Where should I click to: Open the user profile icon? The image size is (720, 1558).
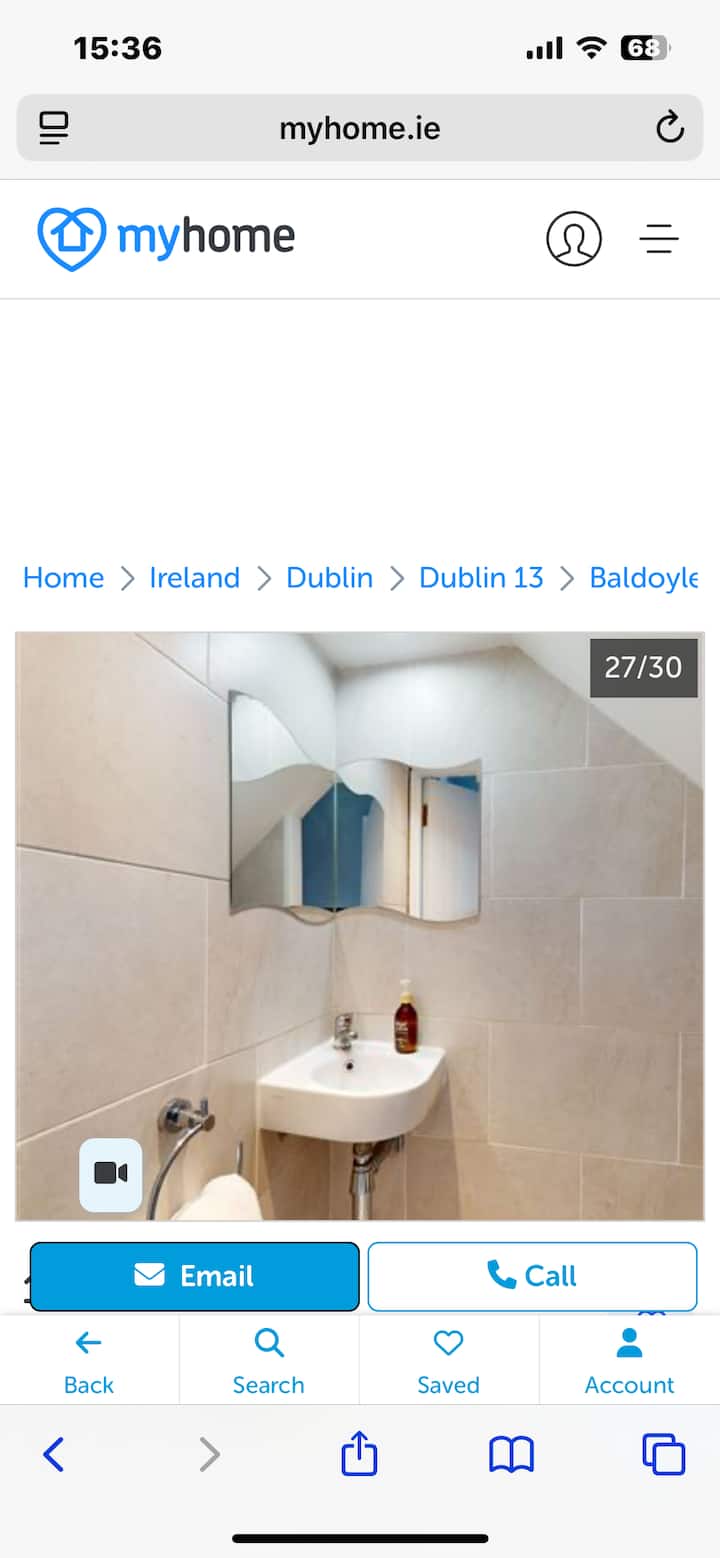tap(573, 239)
